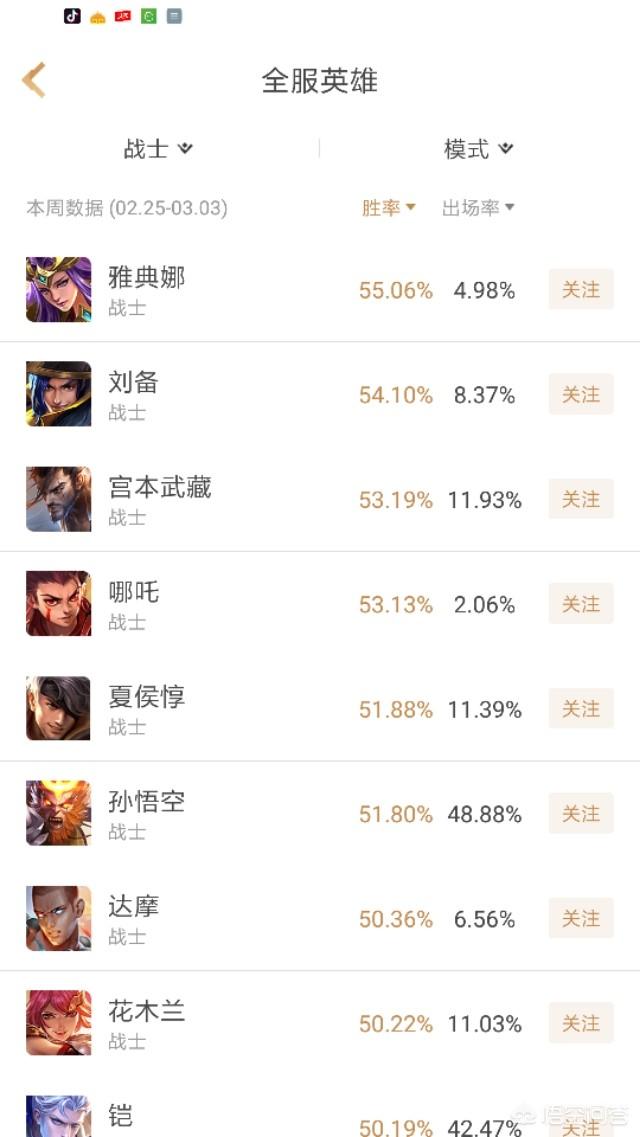Follow 花木兰 with 关注

click(580, 1024)
